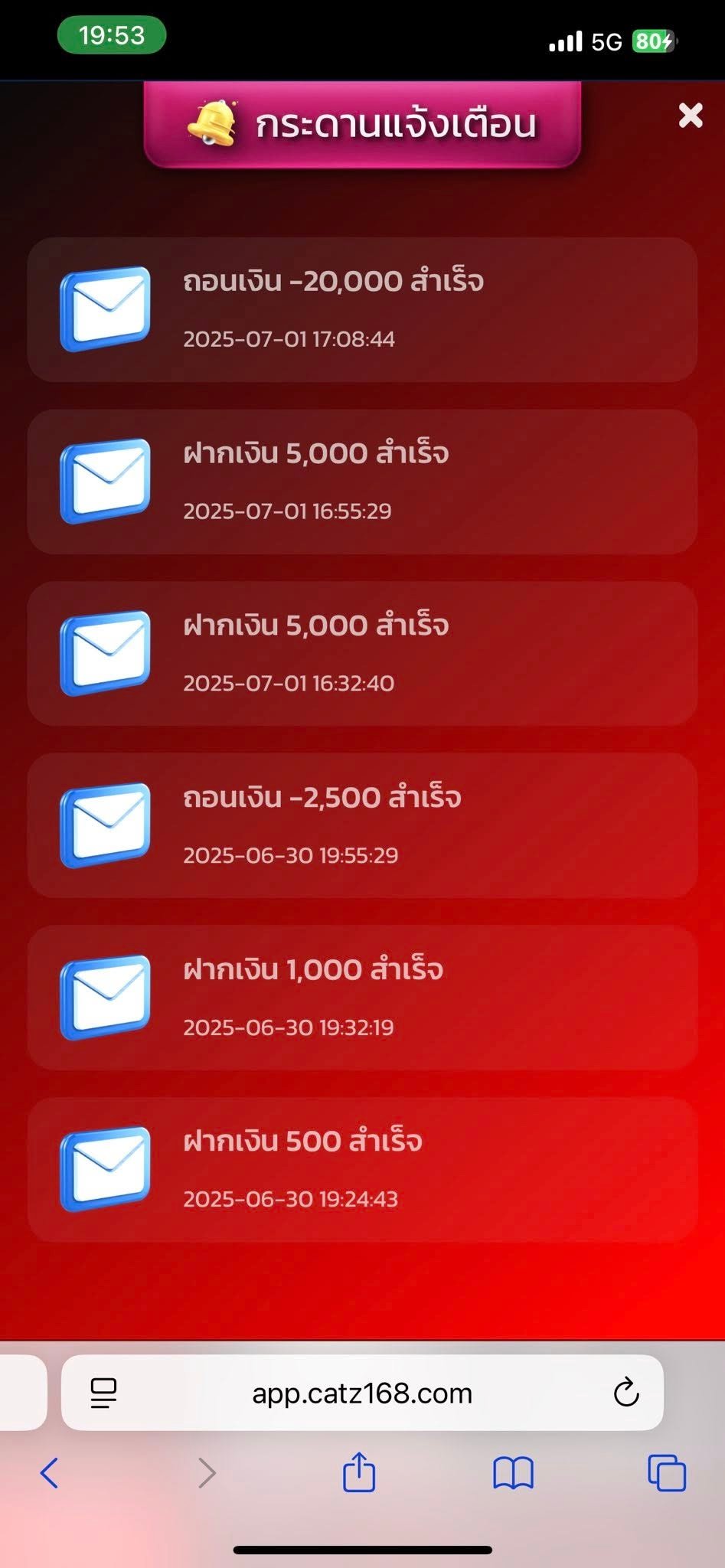Tap the app.catz168.com address bar
The width and height of the screenshot is (725, 1568).
(x=362, y=1394)
